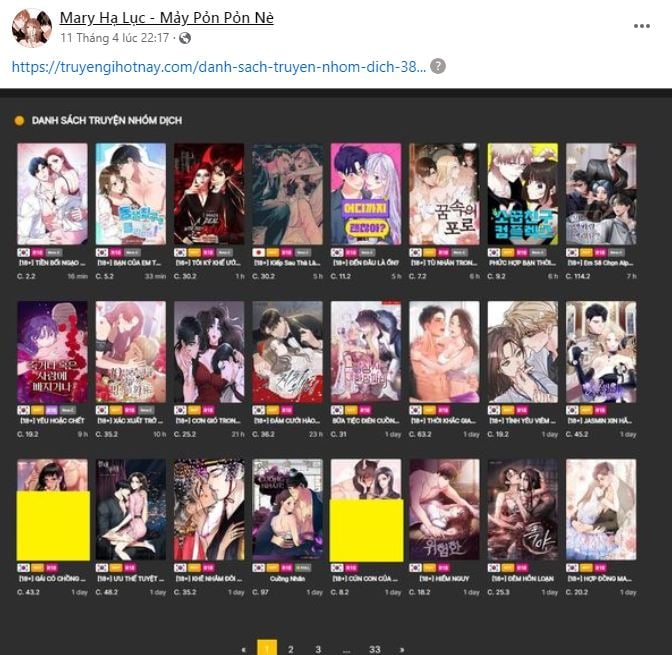
Task: Open the post's three-dot options menu
Action: coord(642,25)
